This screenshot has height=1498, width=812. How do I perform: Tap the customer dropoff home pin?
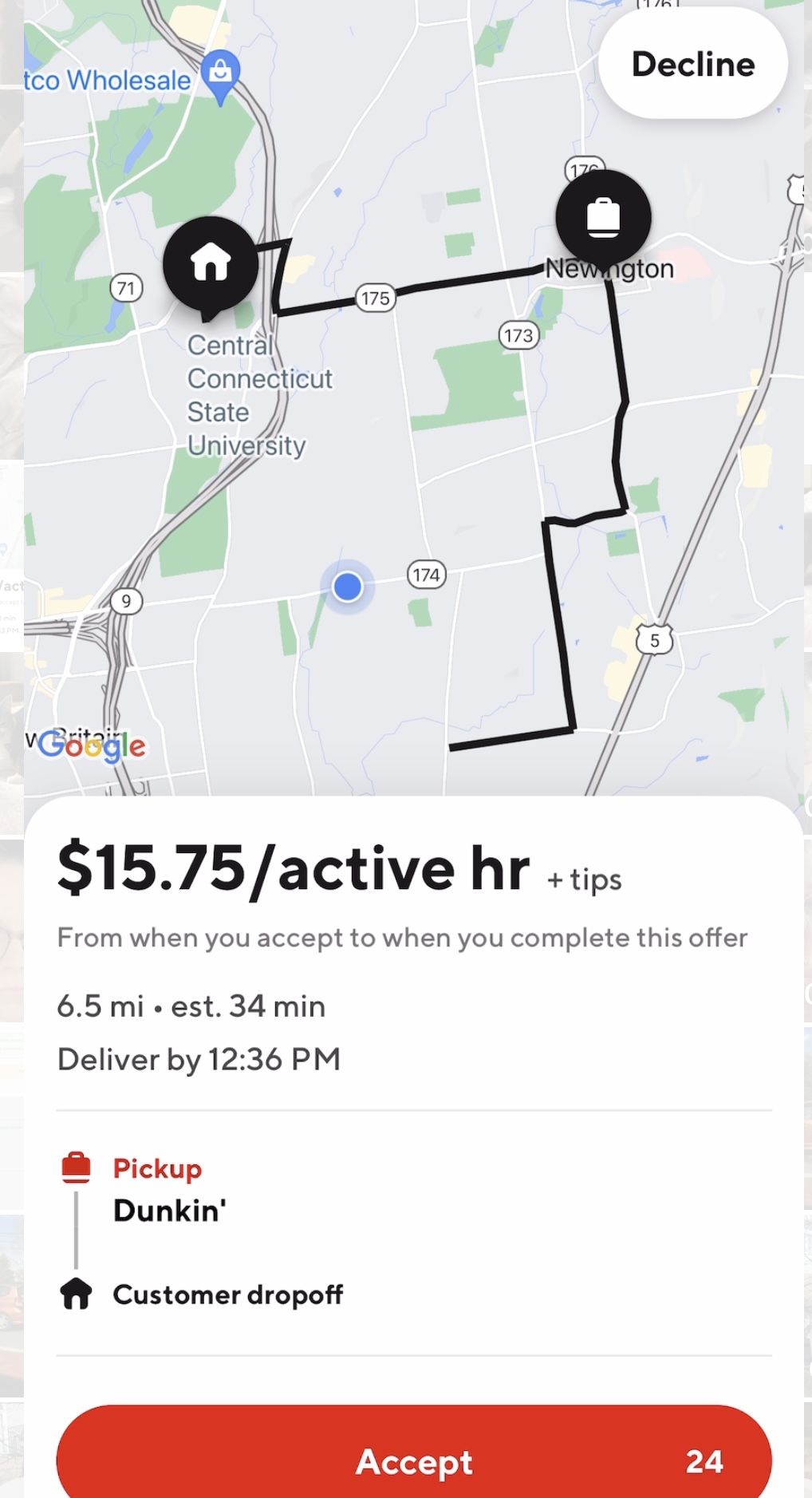[211, 264]
